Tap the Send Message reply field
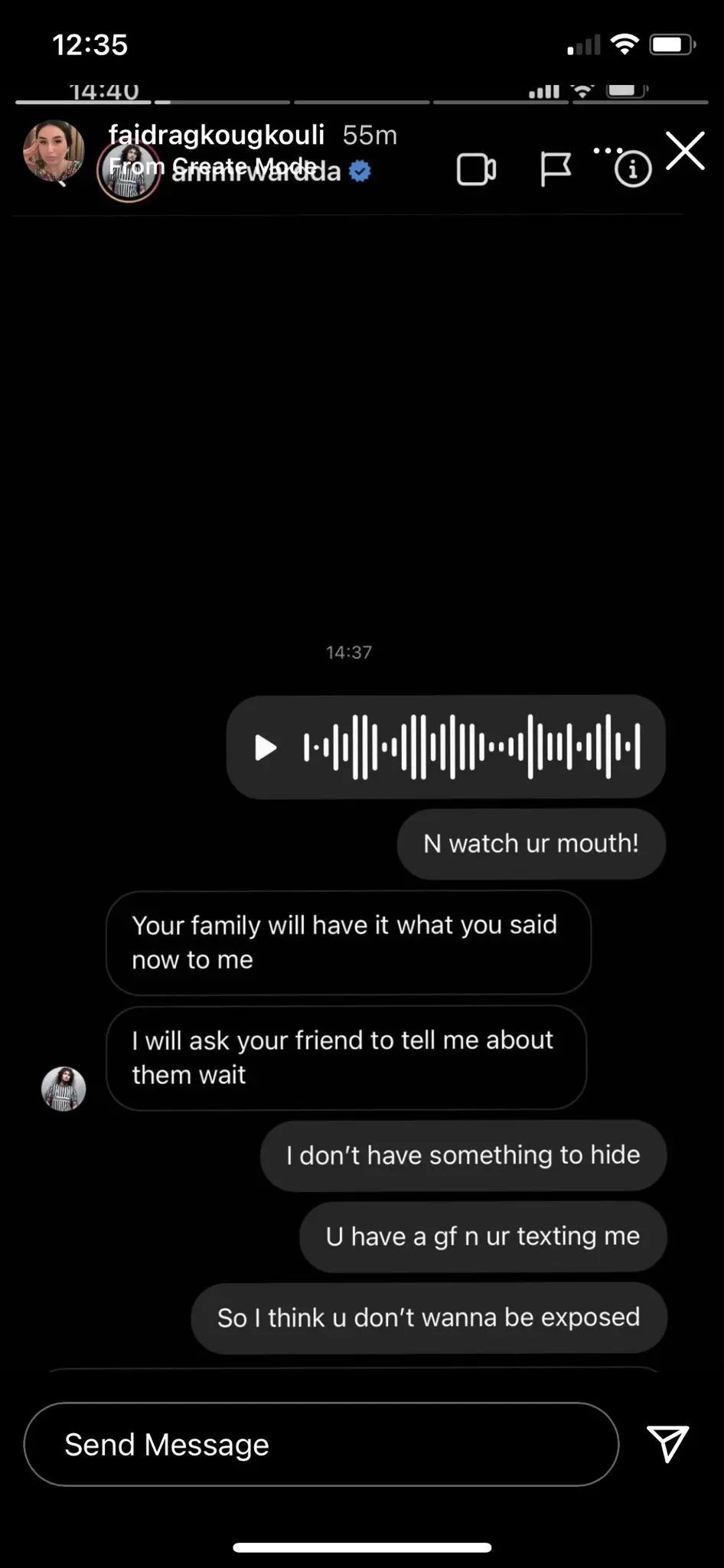Screen dimensions: 724x1568 click(x=321, y=1444)
